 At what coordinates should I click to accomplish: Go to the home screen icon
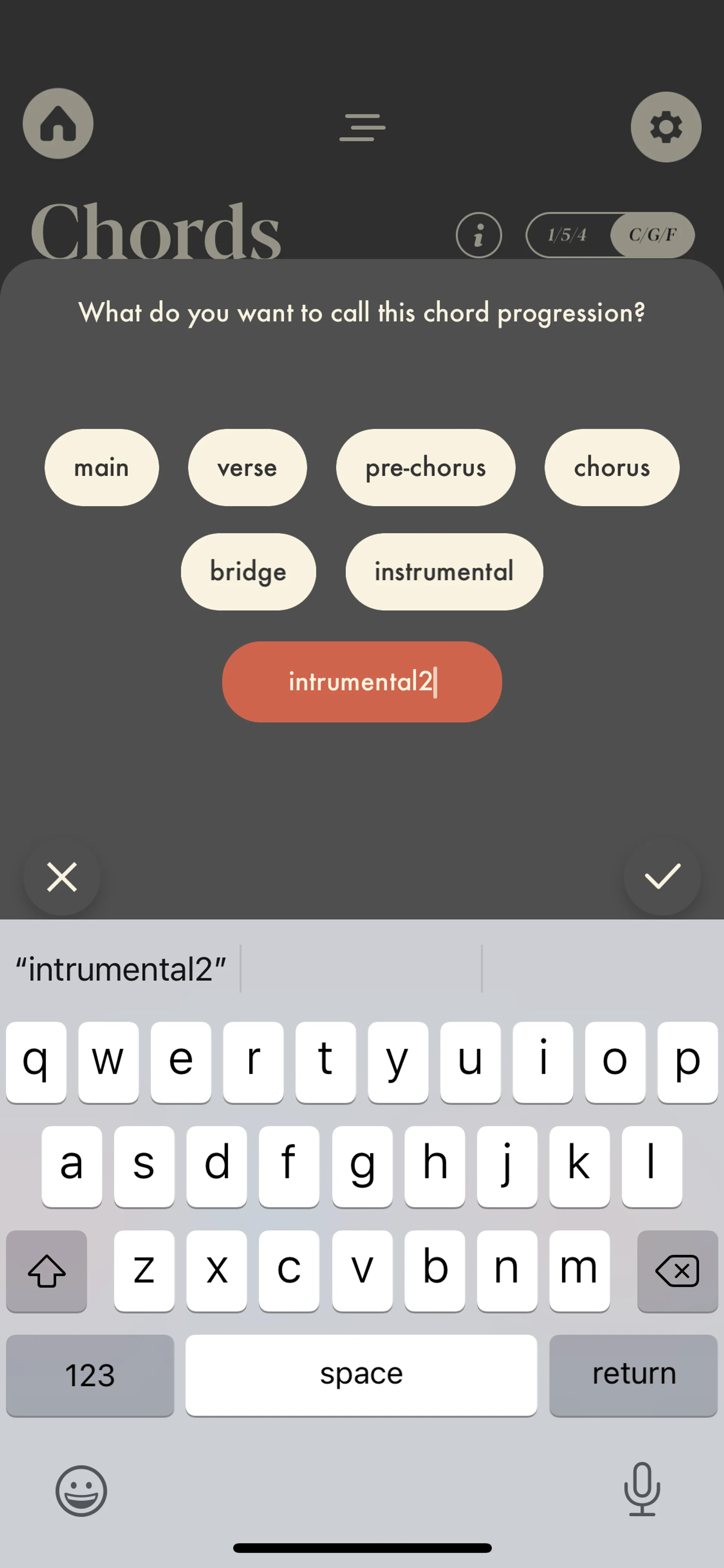click(x=58, y=124)
